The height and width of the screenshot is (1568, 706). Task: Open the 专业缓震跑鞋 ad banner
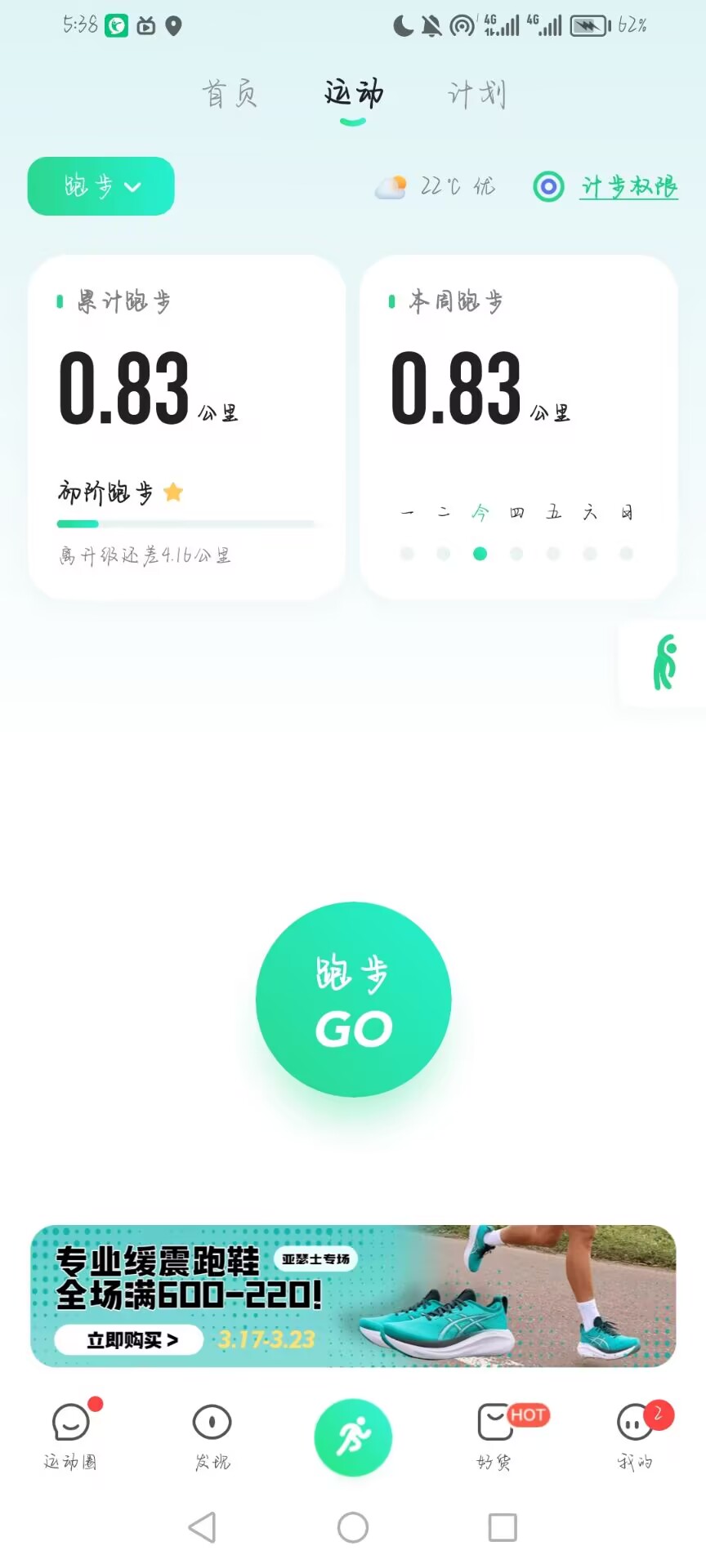click(353, 1296)
